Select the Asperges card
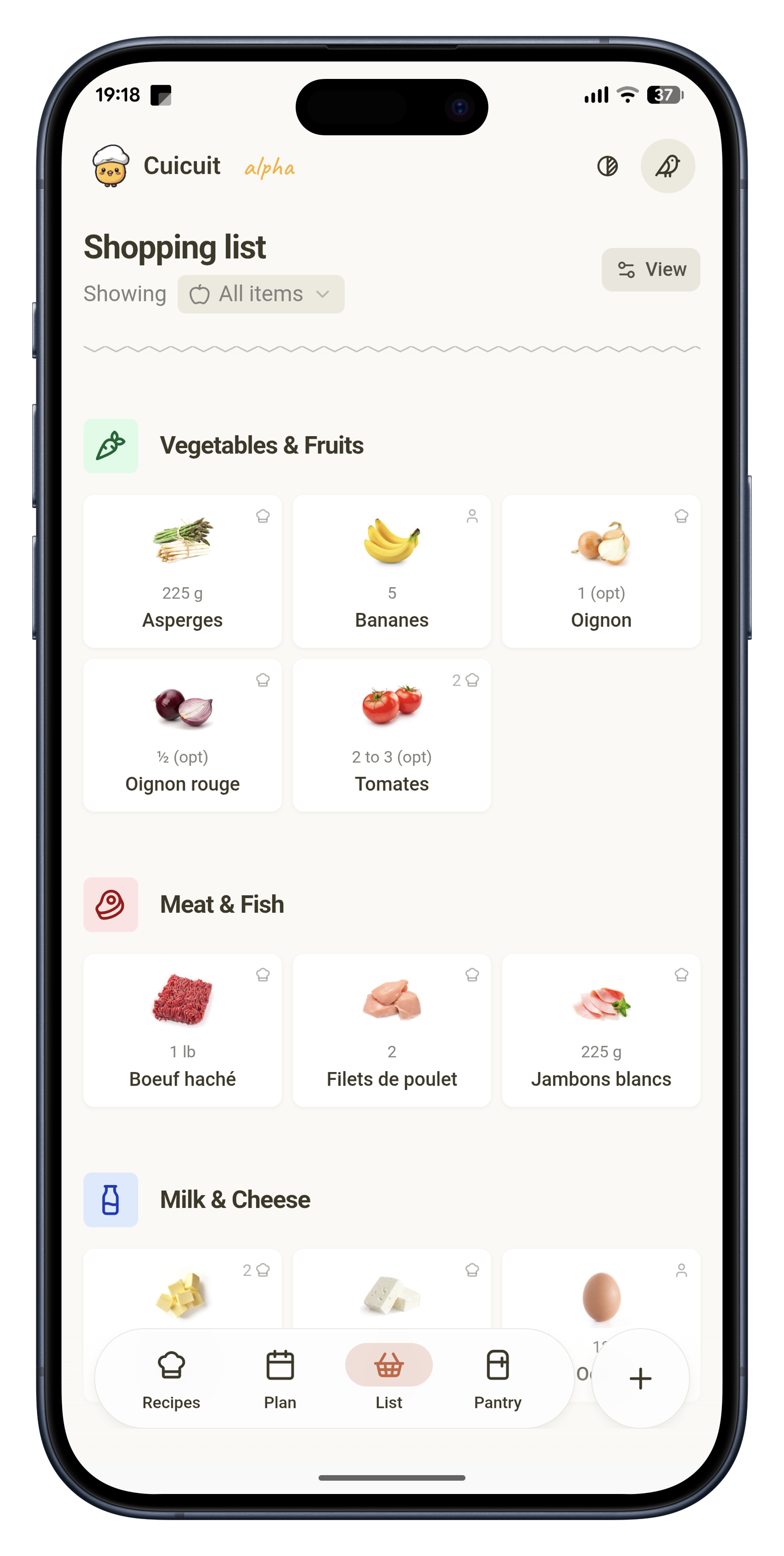The height and width of the screenshot is (1556, 784). (182, 571)
